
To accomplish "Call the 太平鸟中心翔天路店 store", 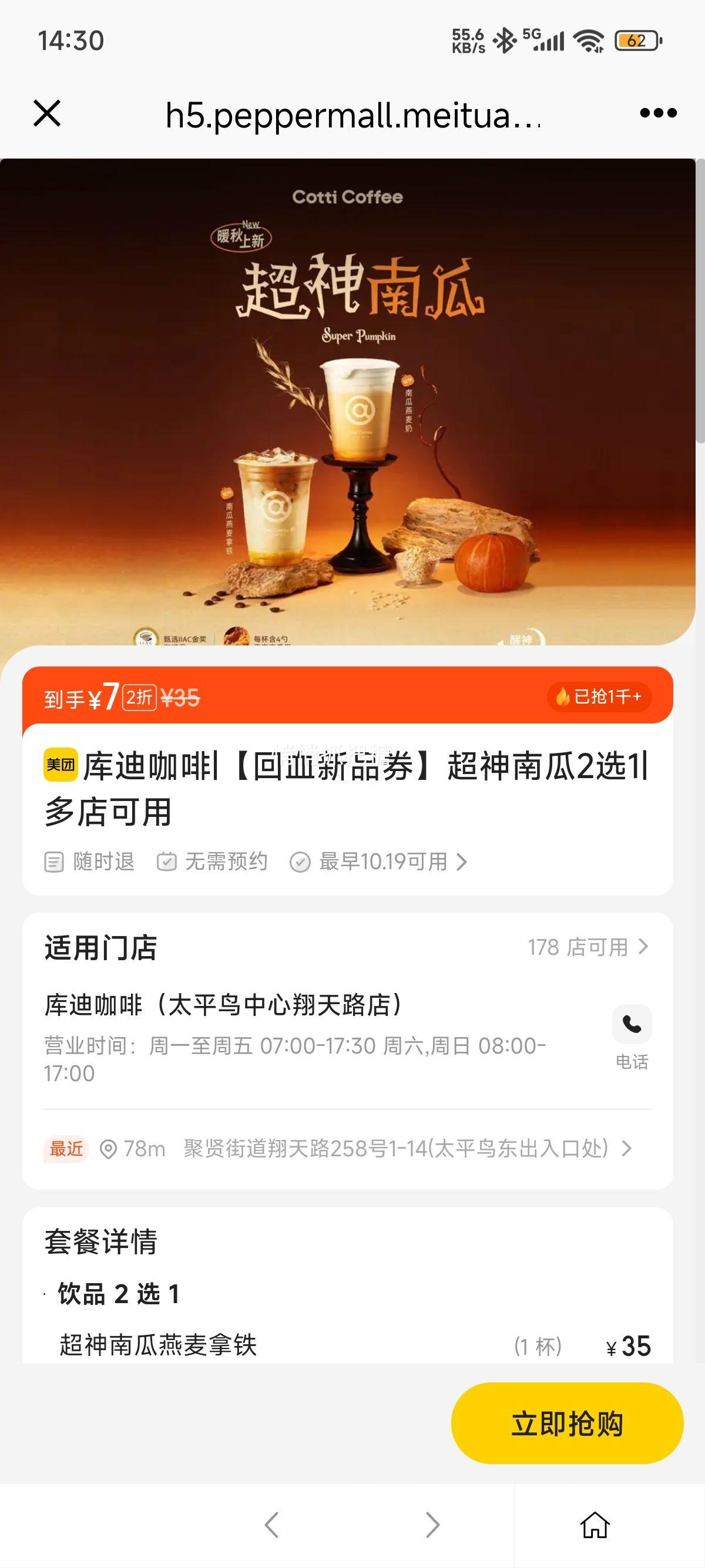I will tap(632, 1036).
